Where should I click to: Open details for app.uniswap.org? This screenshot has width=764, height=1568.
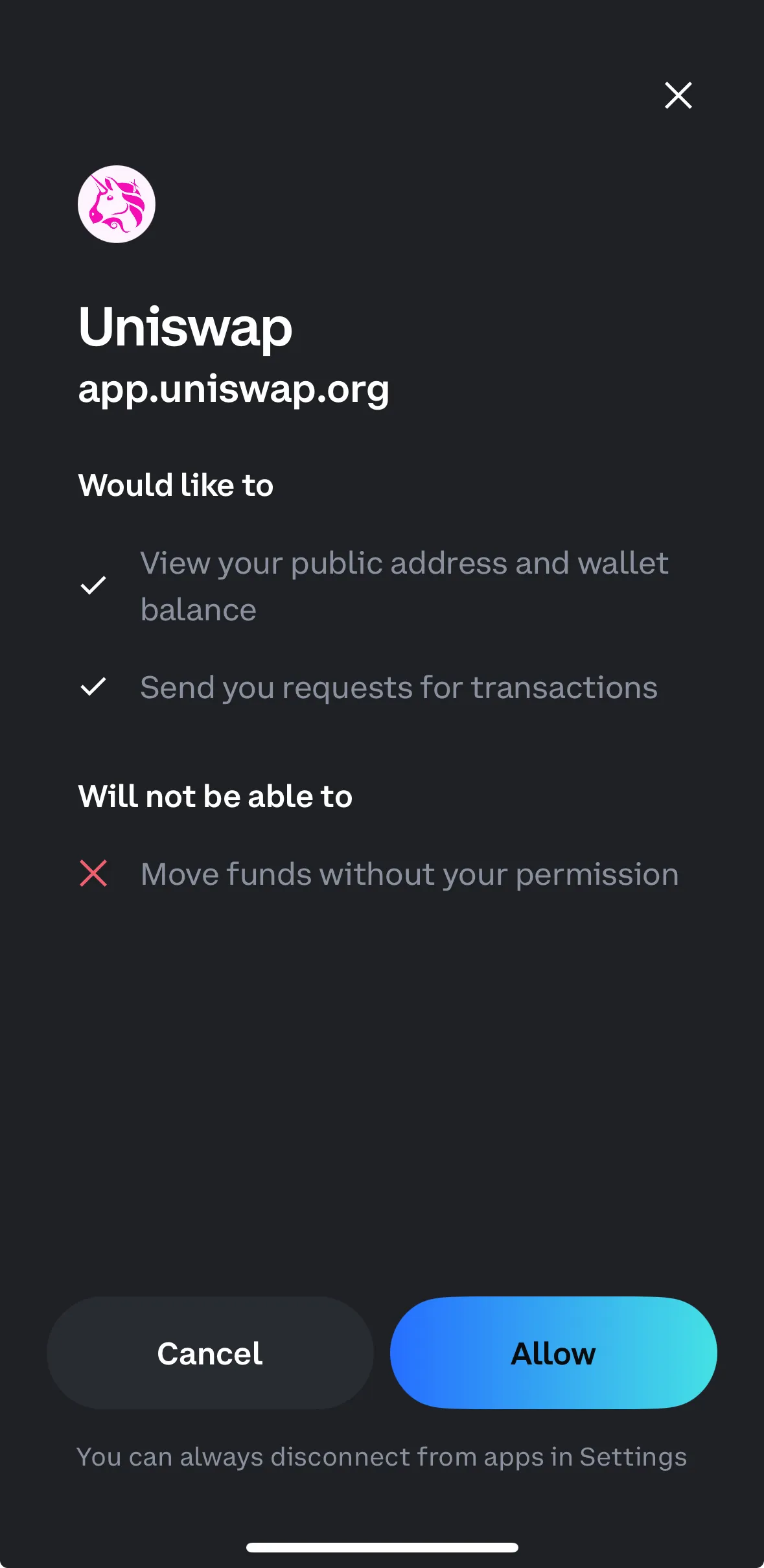click(x=234, y=390)
